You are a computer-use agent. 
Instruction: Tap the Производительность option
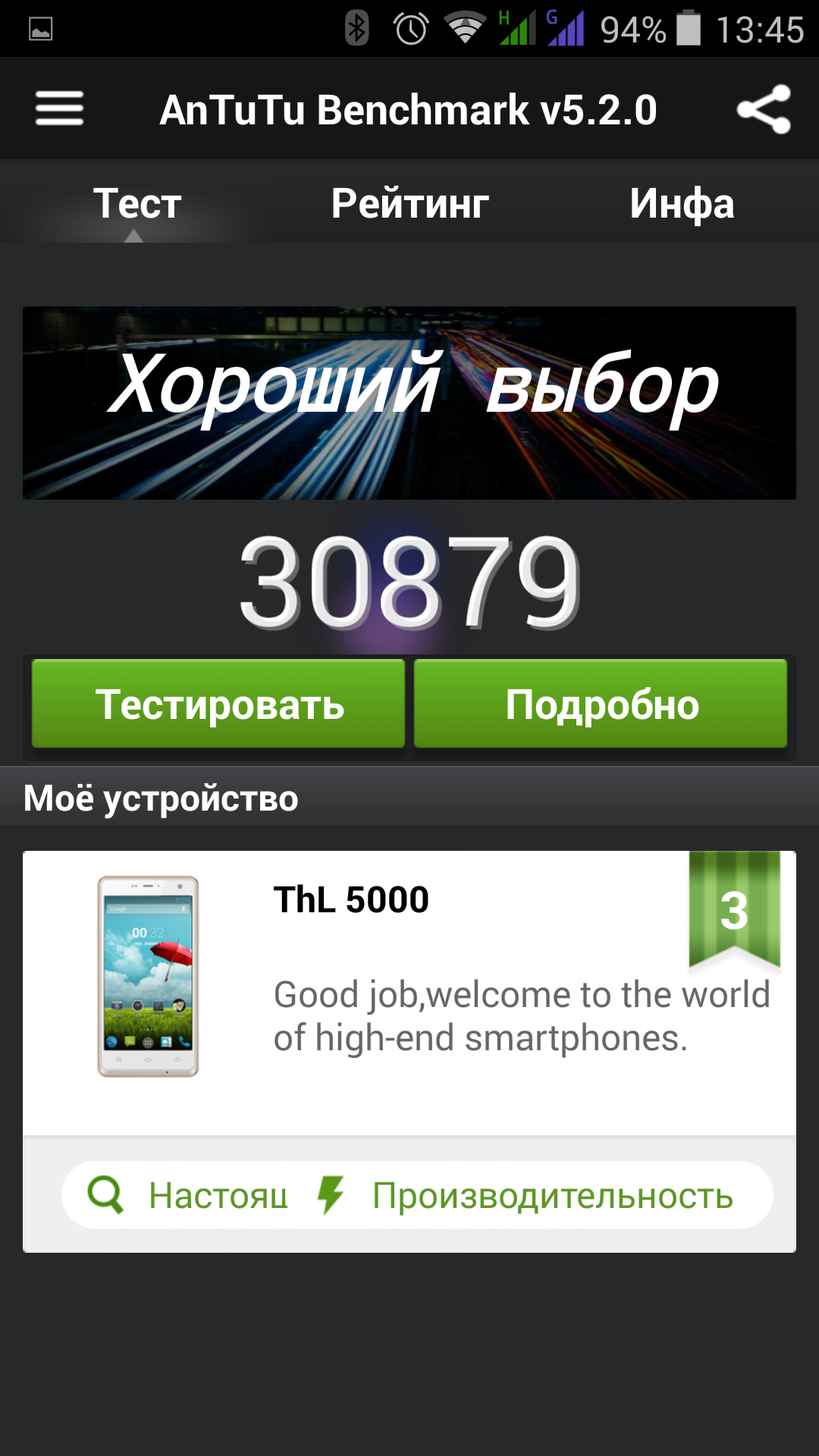(525, 1195)
